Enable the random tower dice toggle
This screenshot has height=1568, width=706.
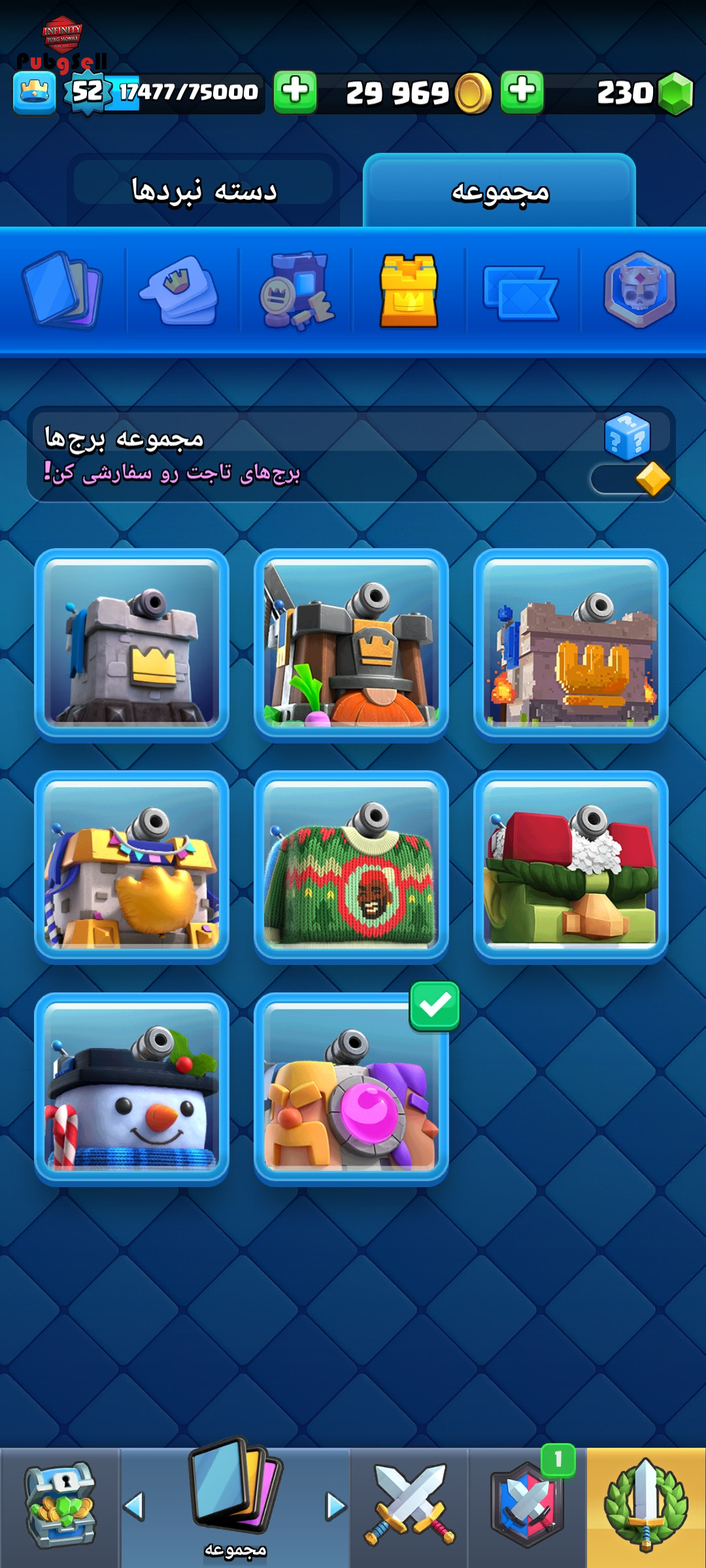(631, 479)
